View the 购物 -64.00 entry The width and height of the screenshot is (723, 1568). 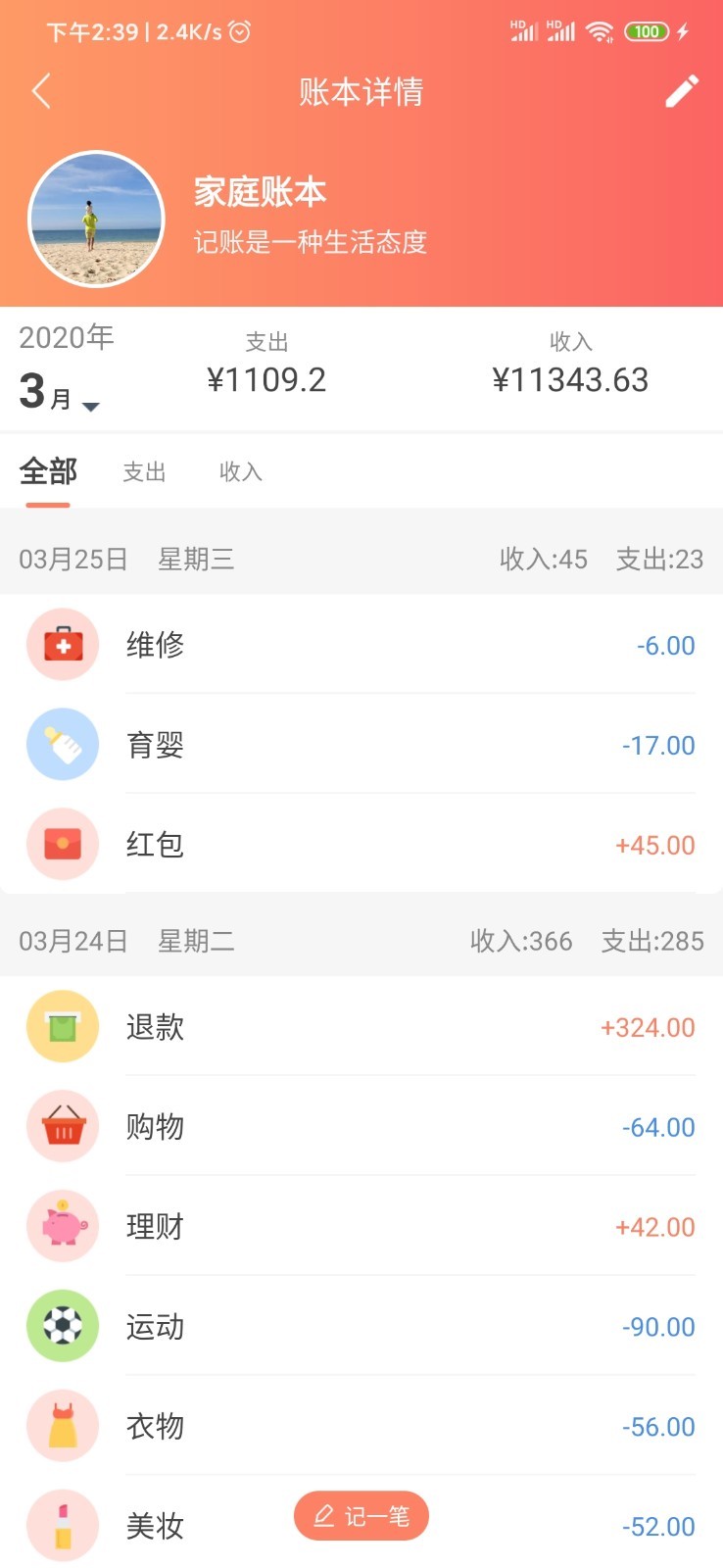coord(361,1127)
